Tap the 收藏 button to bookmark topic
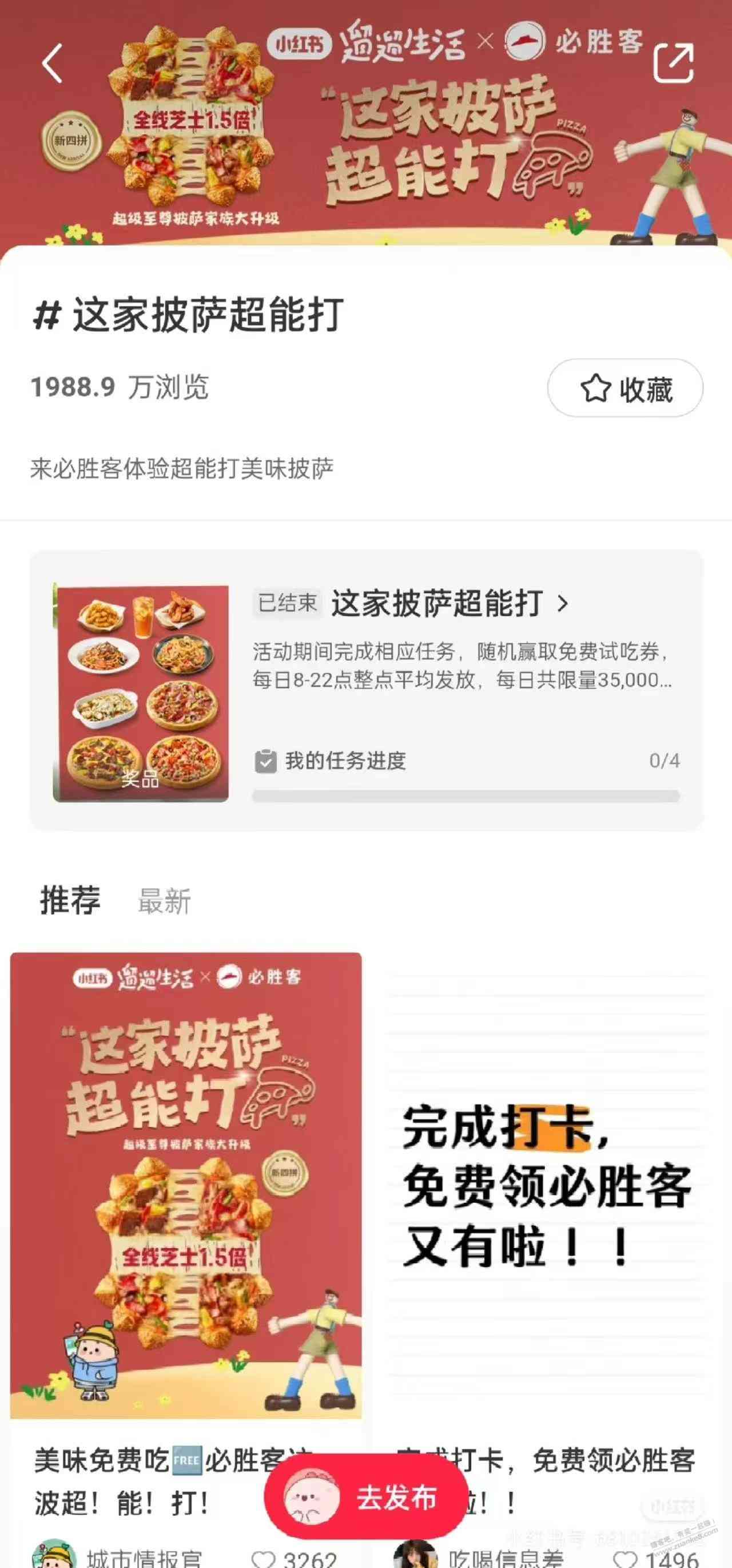The width and height of the screenshot is (732, 1568). pyautogui.click(x=625, y=389)
